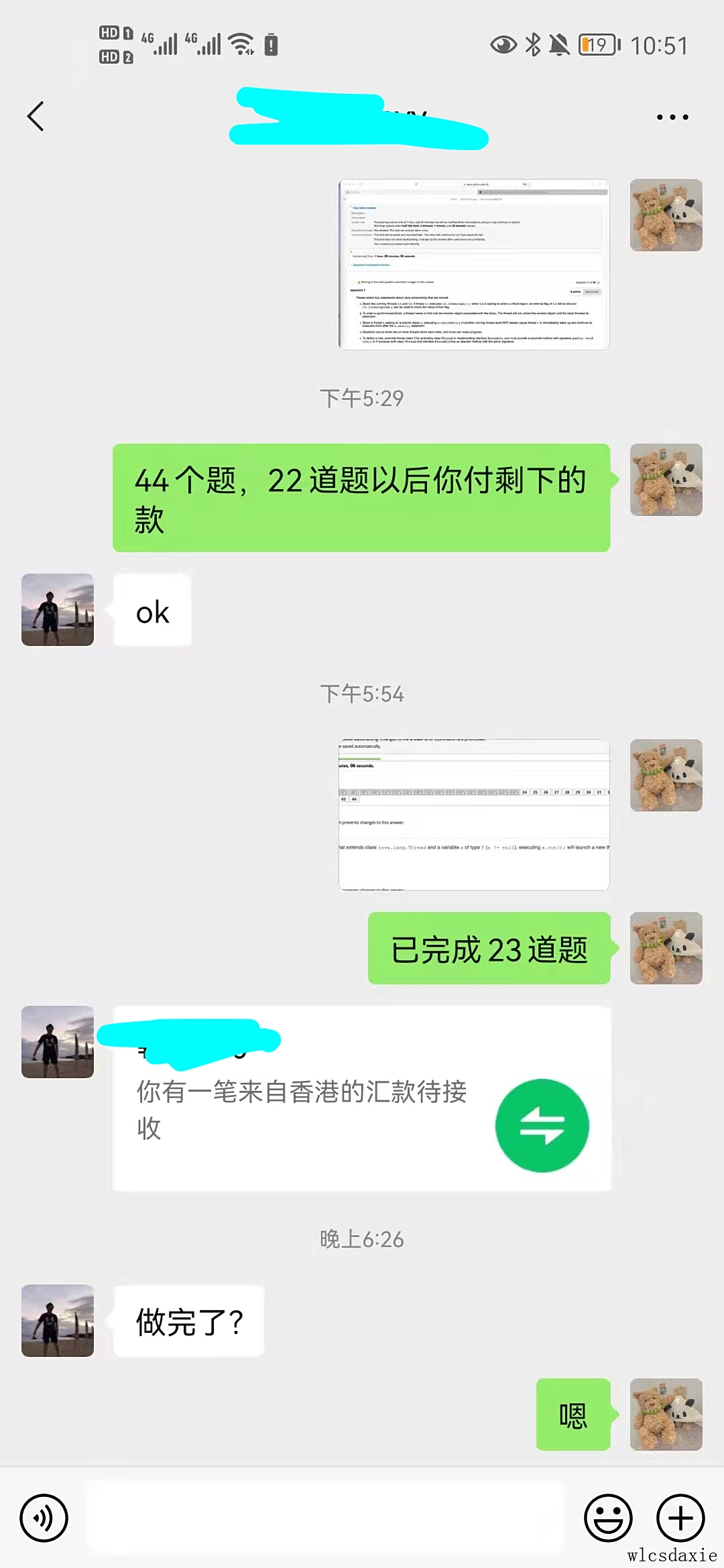Go back to the chat list
Screen dimensions: 724x1568
click(36, 117)
